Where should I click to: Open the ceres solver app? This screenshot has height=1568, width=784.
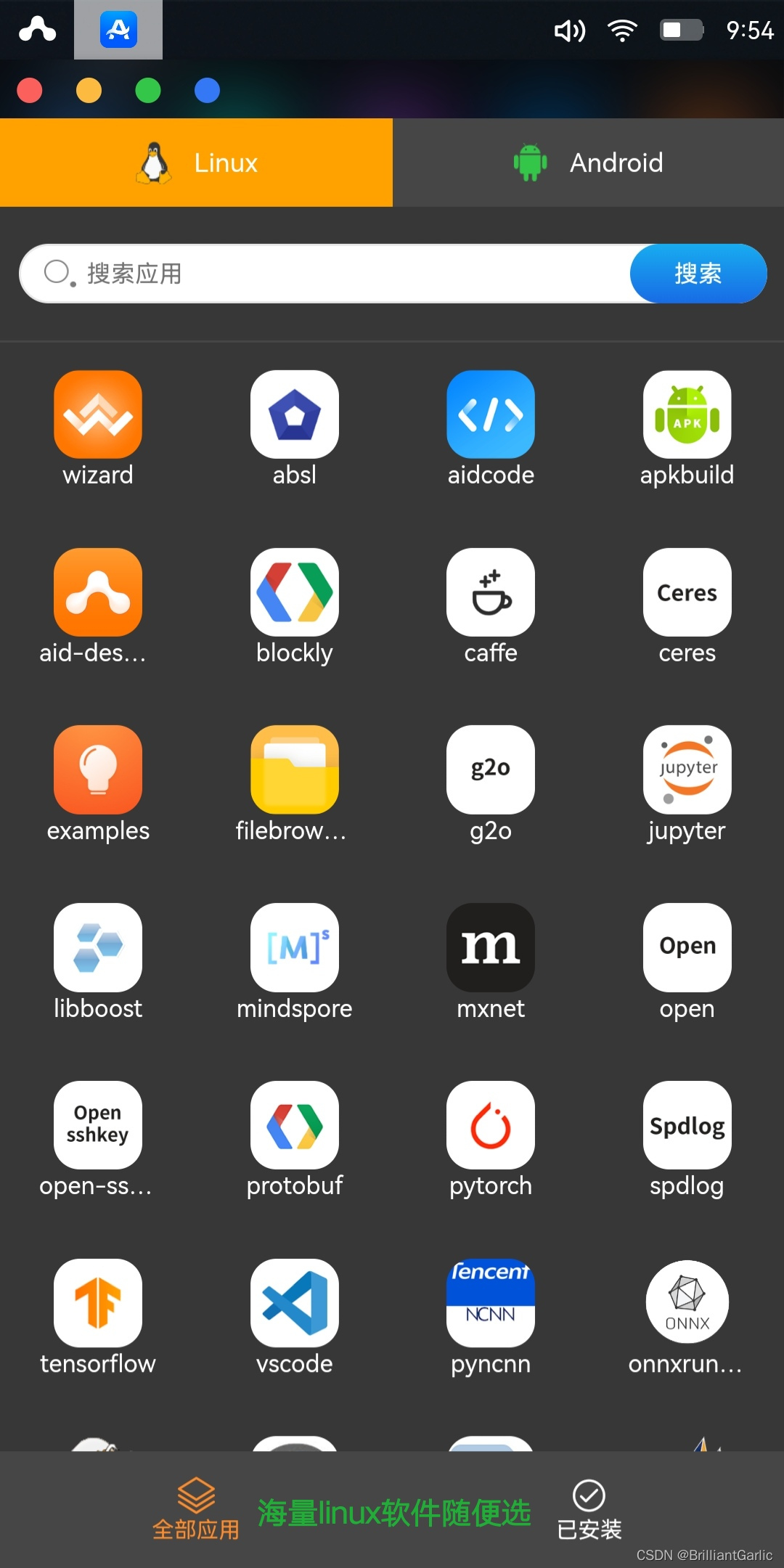[x=686, y=592]
